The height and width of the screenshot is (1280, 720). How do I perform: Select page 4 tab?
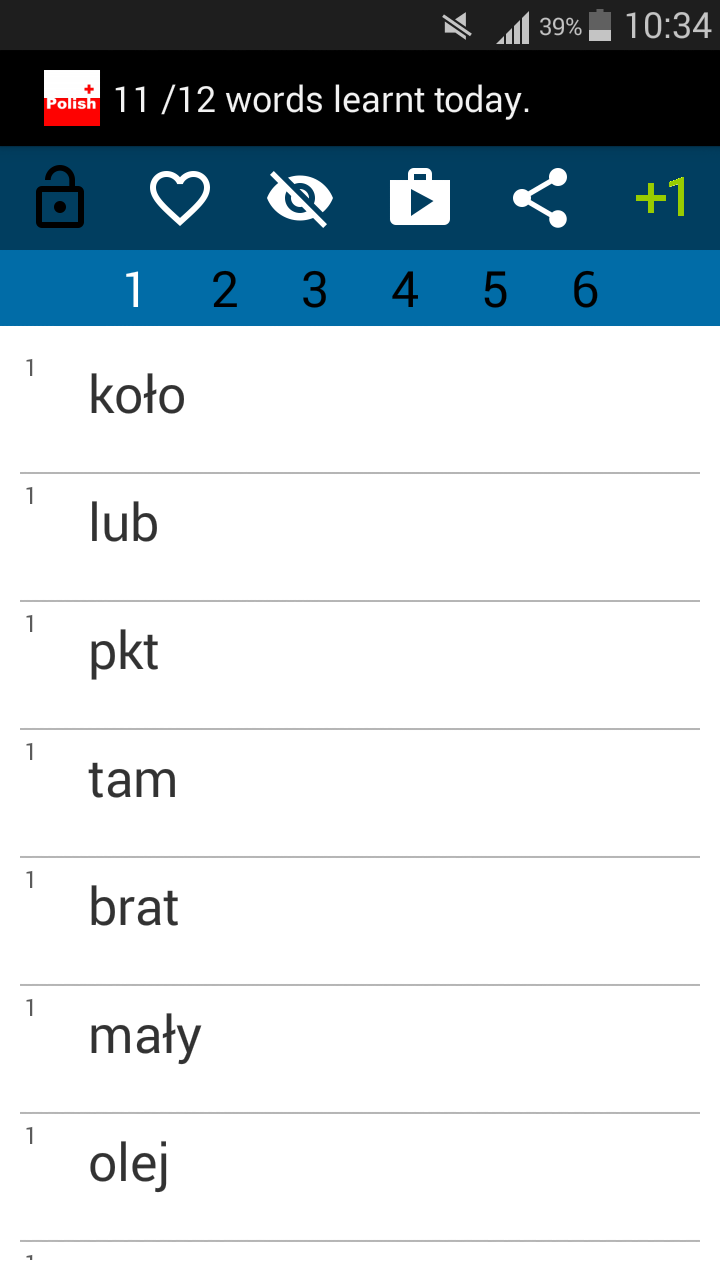point(405,289)
